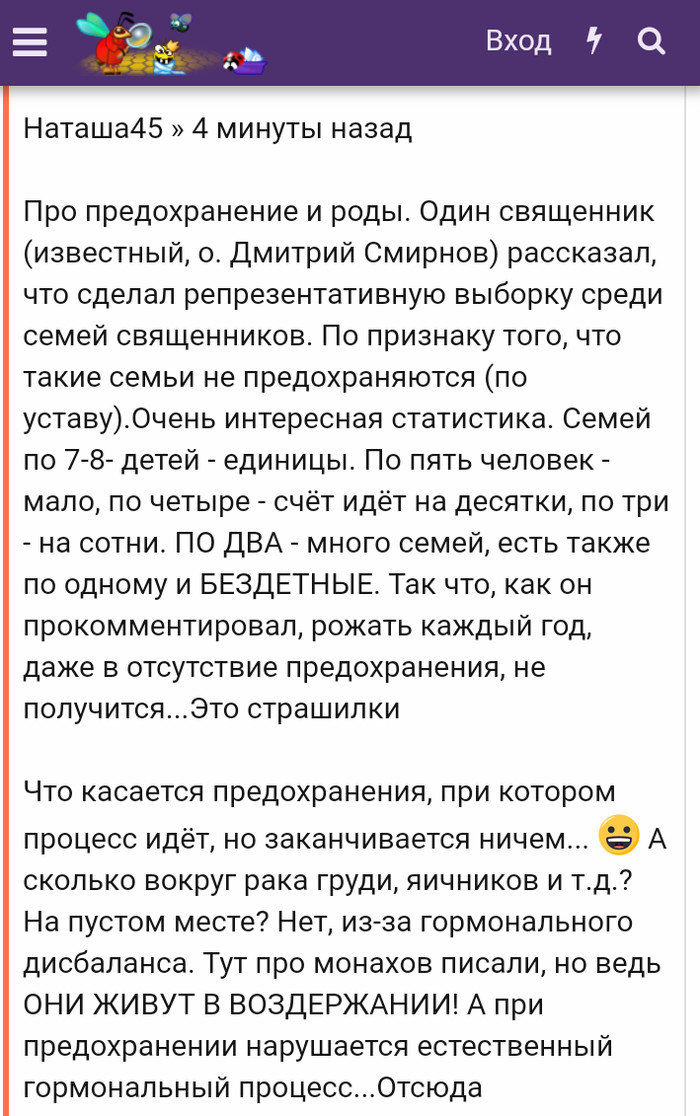700x1116 pixels.
Task: Open the hamburger menu
Action: click(x=30, y=42)
